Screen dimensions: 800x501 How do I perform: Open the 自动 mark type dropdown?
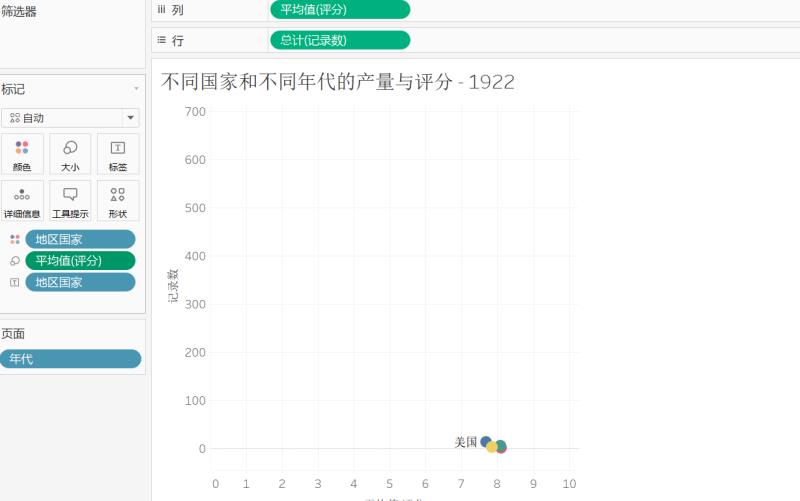tap(70, 118)
